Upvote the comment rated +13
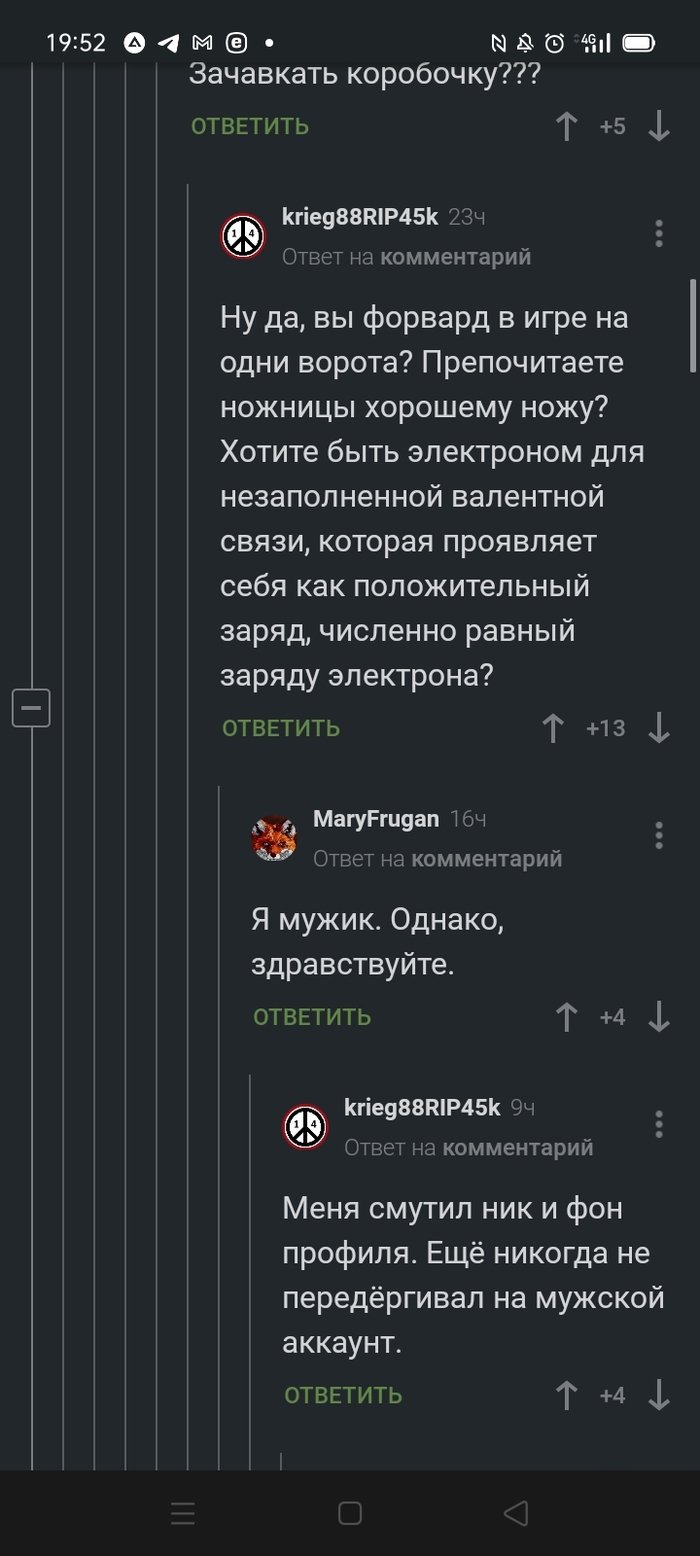This screenshot has width=700, height=1556. [x=553, y=729]
